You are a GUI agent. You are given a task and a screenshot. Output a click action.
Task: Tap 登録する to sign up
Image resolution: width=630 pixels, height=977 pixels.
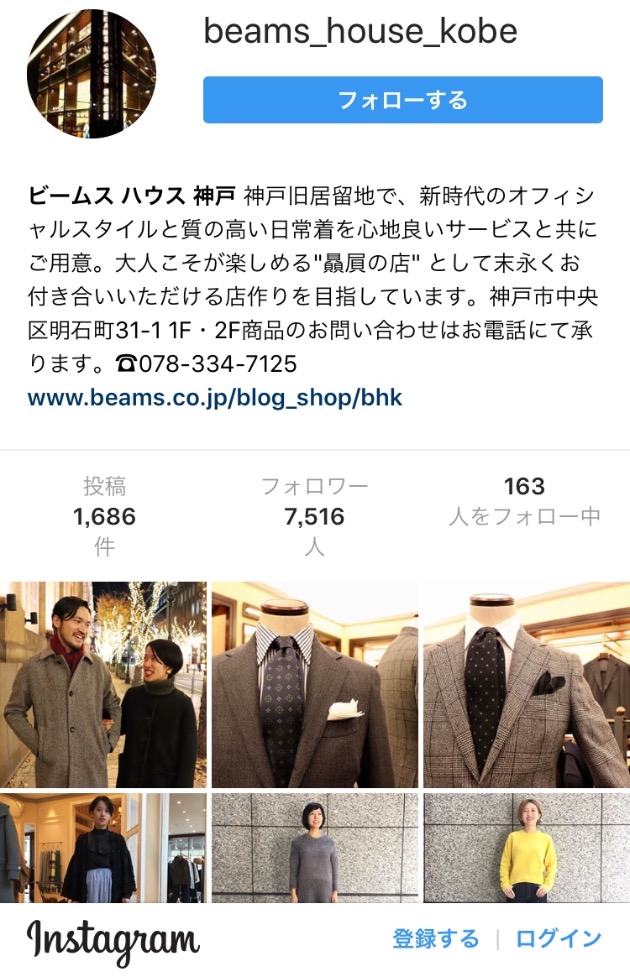[435, 939]
